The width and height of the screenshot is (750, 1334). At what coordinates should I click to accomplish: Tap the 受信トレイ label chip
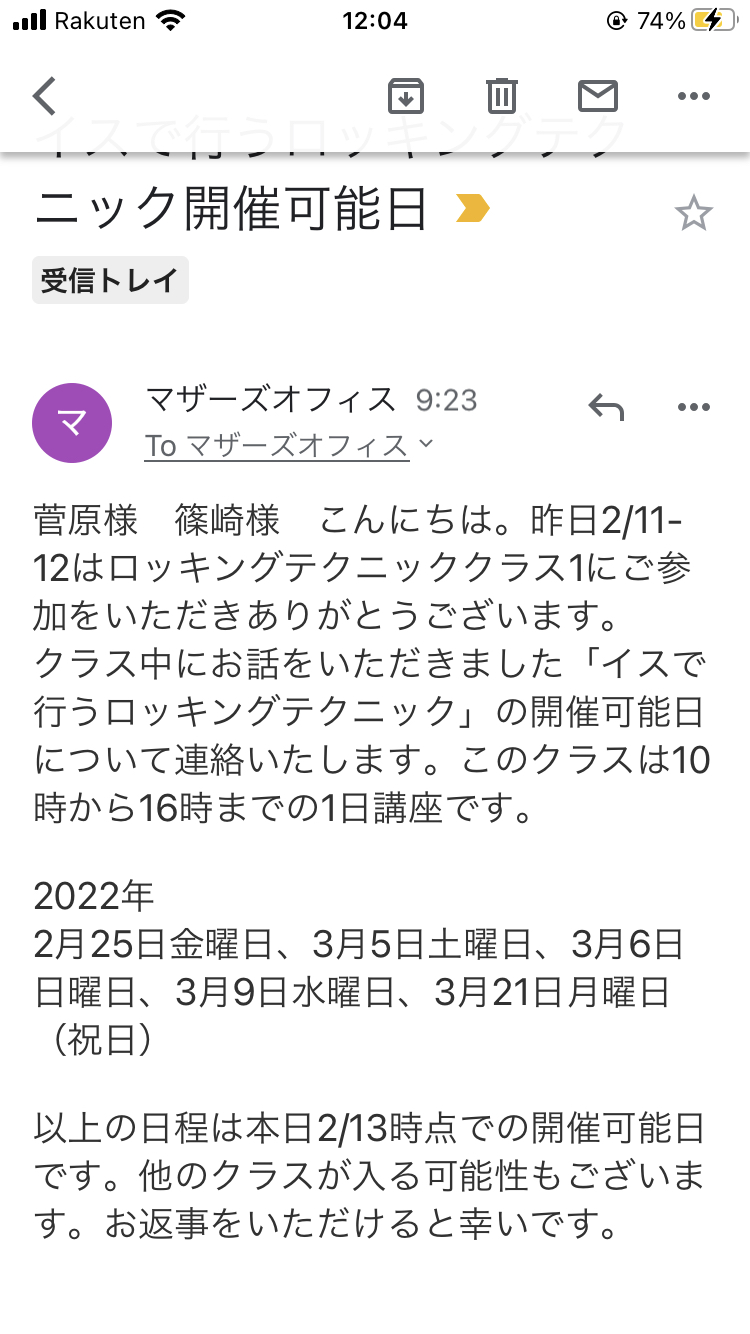[110, 281]
